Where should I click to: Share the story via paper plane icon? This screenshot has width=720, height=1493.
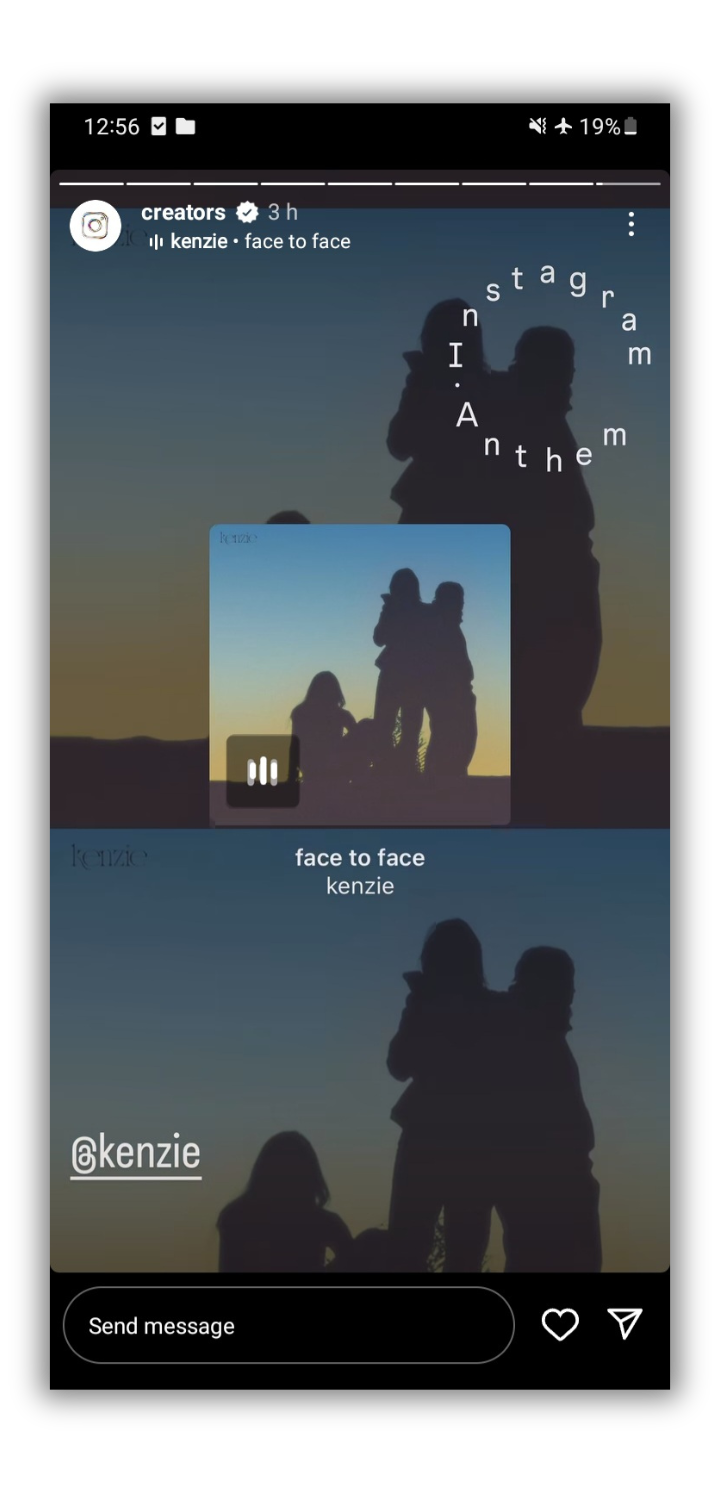(x=625, y=1324)
